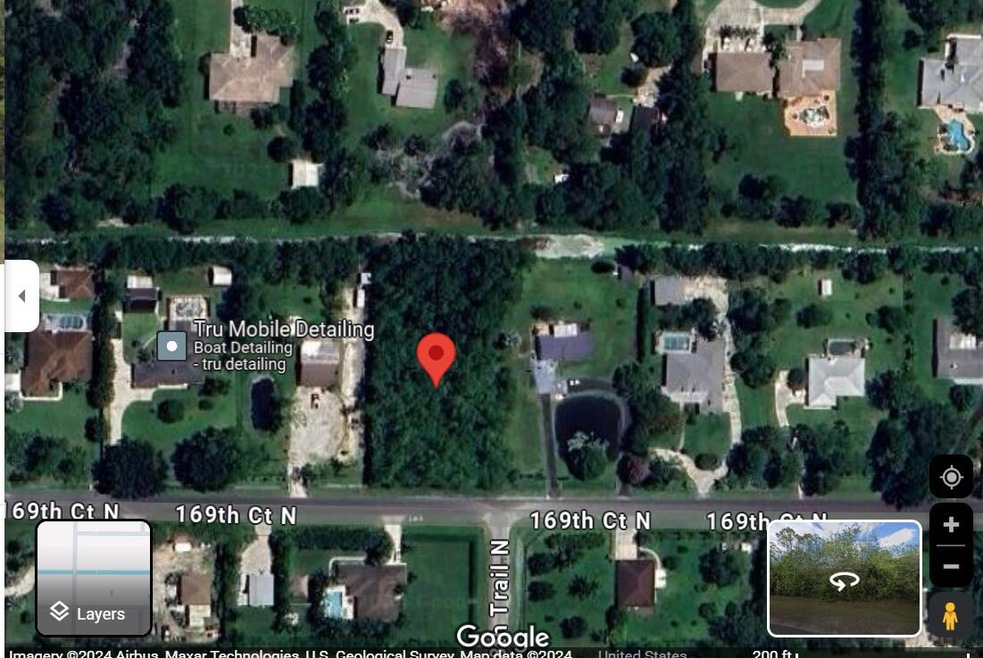Open the Layers map type selector
This screenshot has width=983, height=658.
[x=94, y=578]
